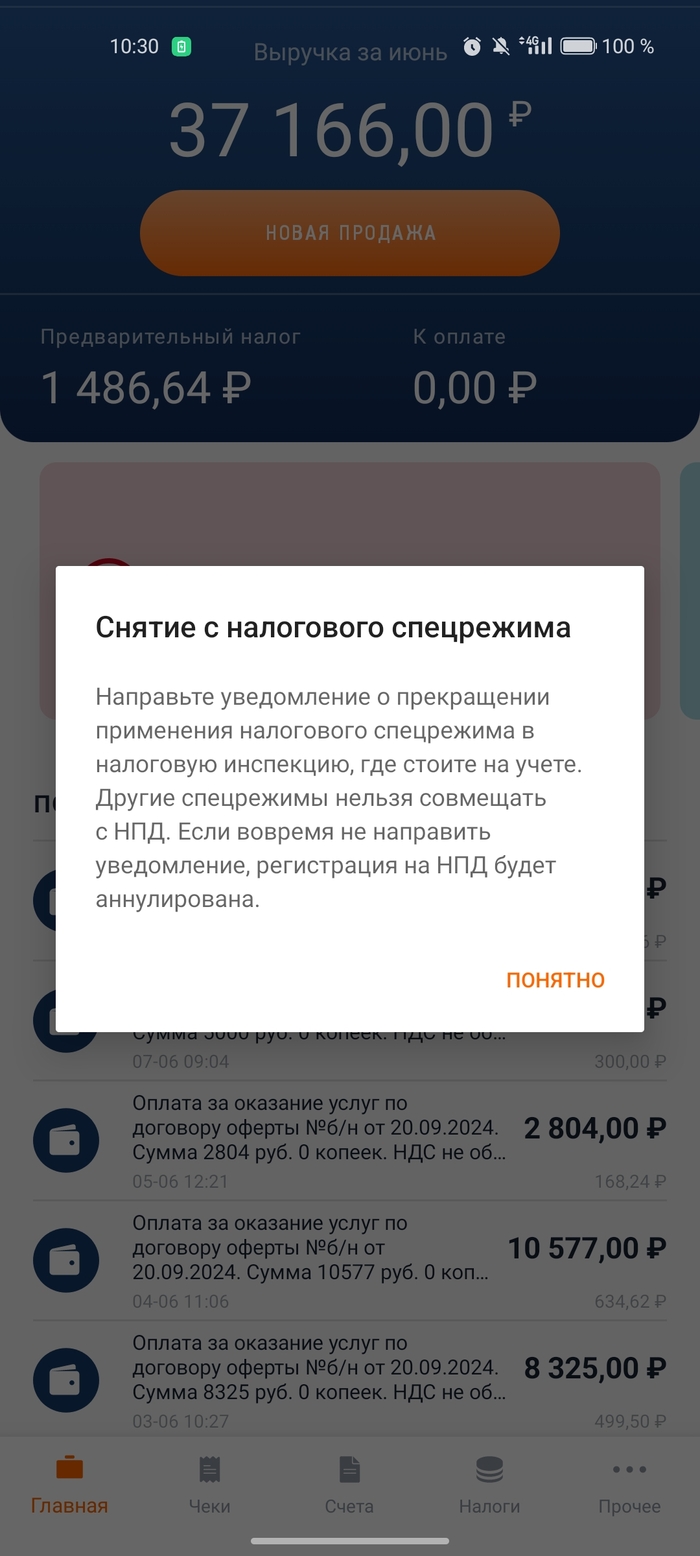Open the 8 325,00 ₽ payment entry
Viewport: 700px width, 1556px height.
pyautogui.click(x=350, y=1381)
